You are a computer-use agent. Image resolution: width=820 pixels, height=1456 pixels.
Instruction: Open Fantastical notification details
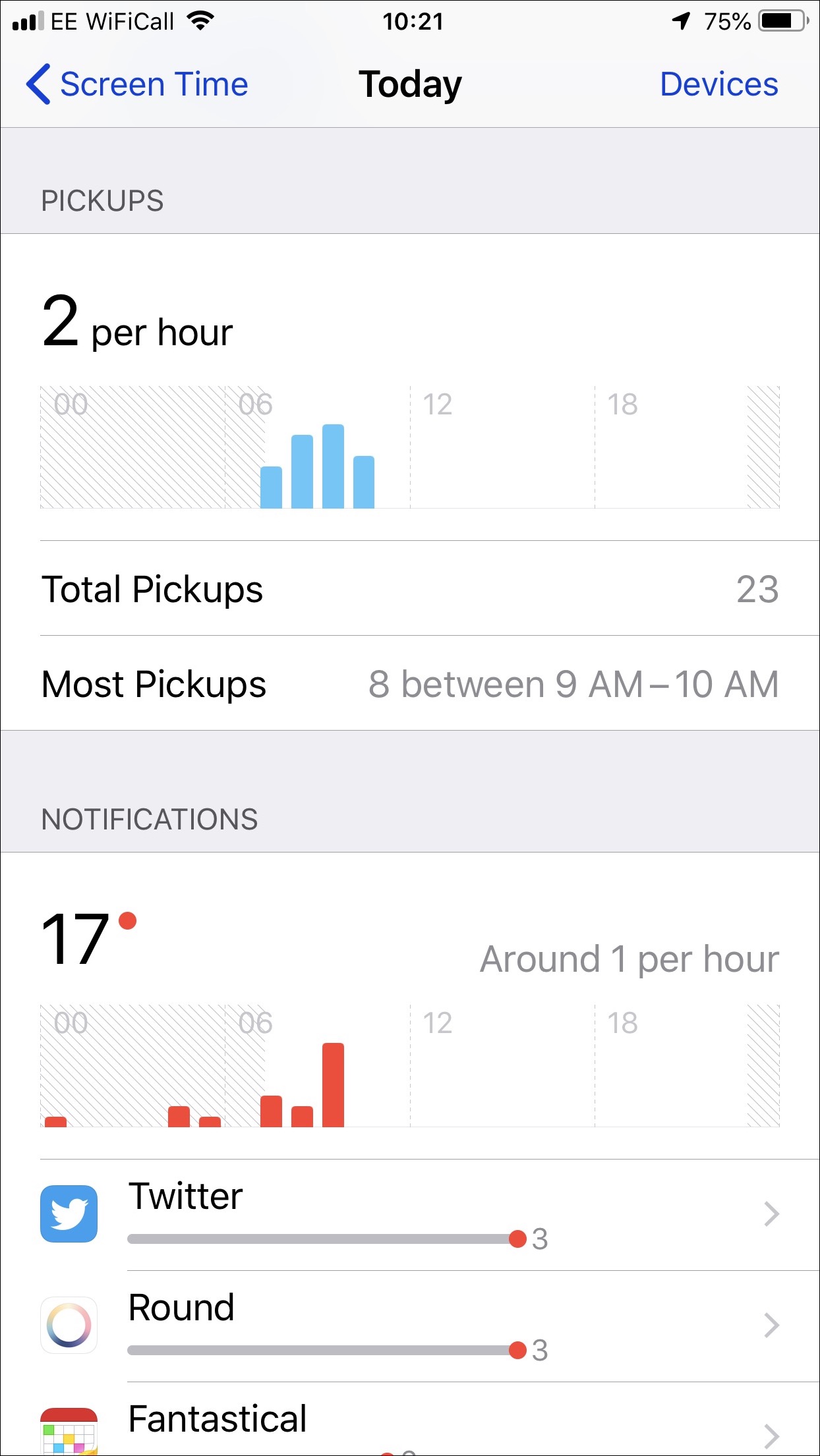410,1419
